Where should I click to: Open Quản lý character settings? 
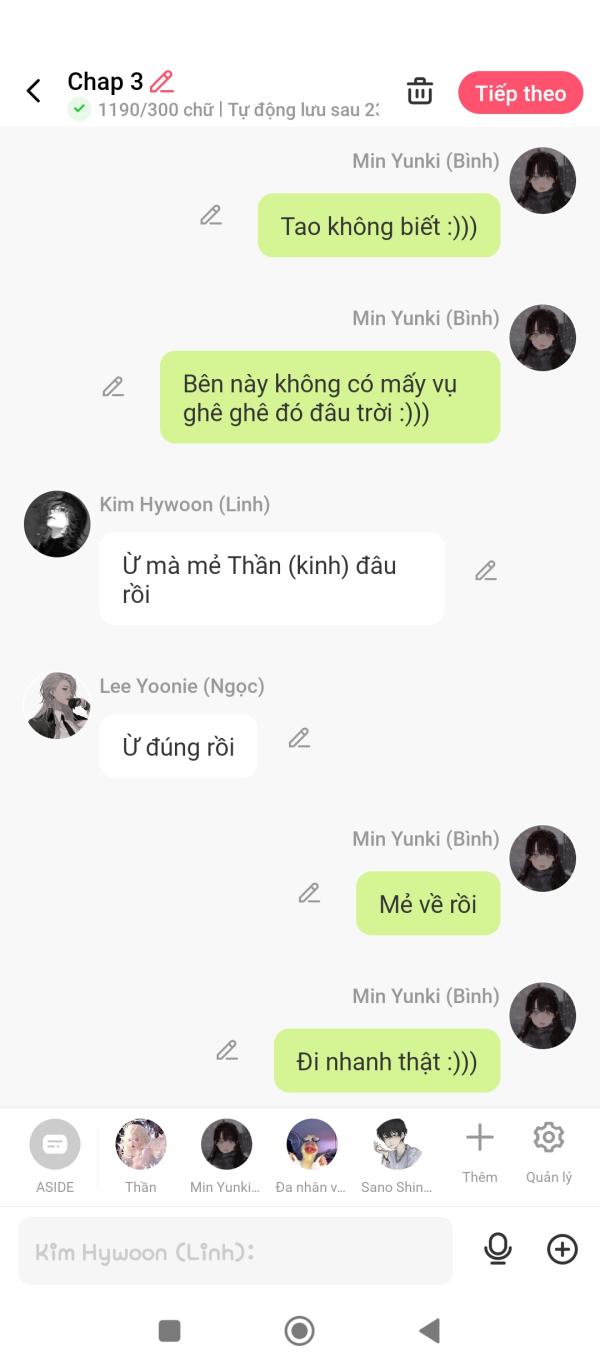(x=549, y=1153)
